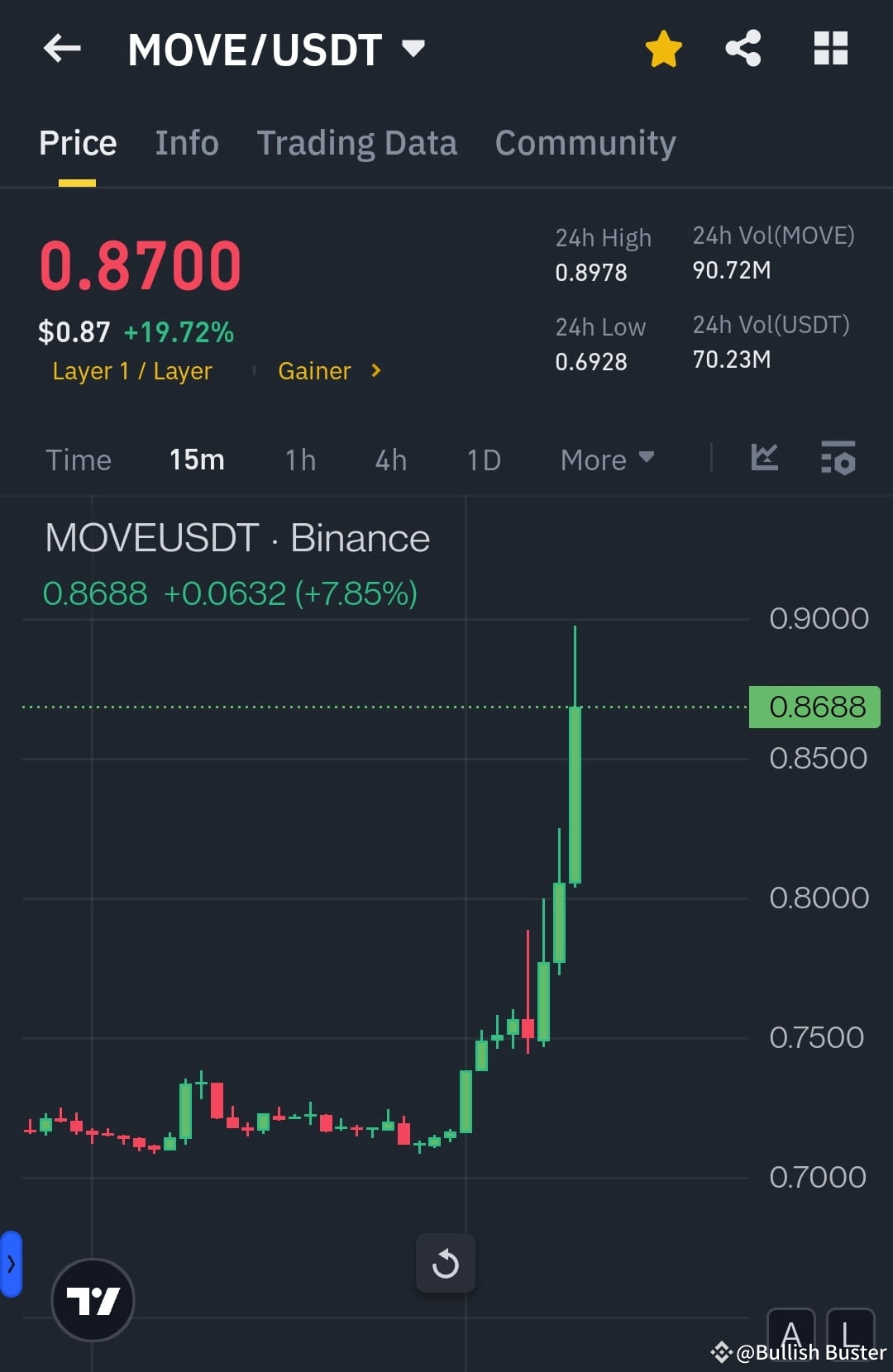Switch to the Trading Data tab

click(x=357, y=142)
